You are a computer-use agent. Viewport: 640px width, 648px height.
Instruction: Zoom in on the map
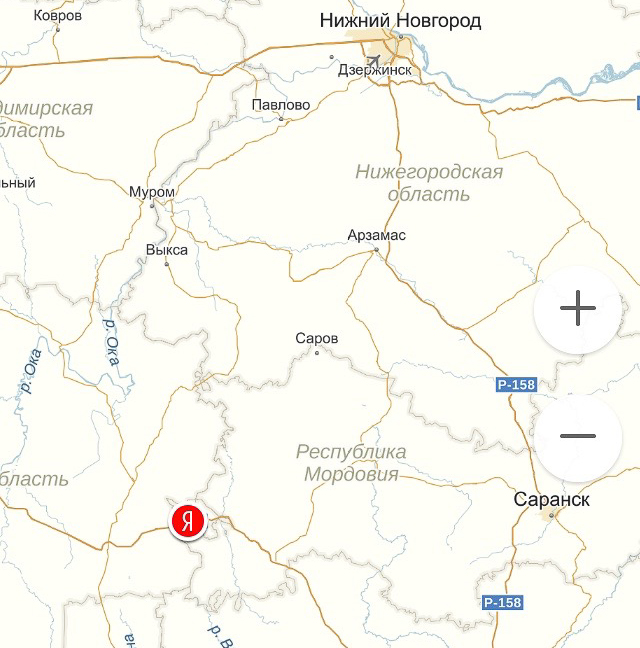point(578,309)
